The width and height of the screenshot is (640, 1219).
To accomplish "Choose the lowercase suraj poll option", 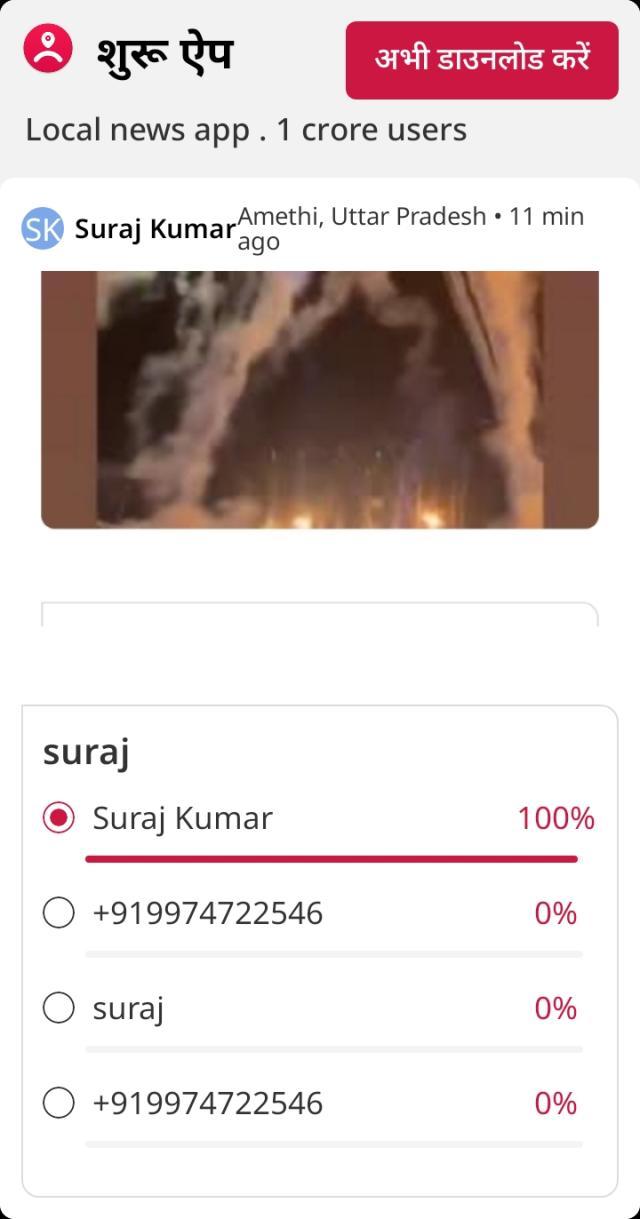I will 59,1008.
